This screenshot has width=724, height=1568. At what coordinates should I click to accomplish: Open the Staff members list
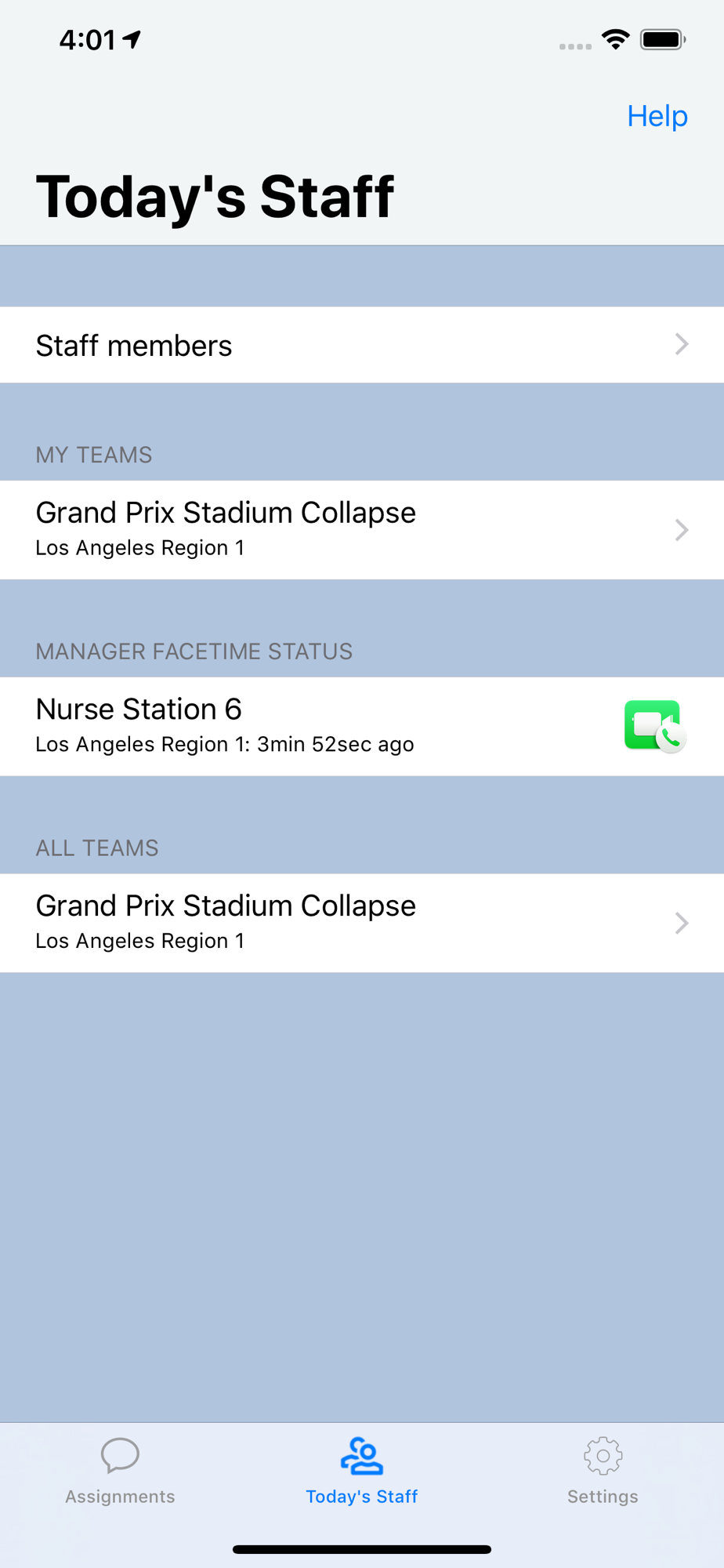point(362,345)
